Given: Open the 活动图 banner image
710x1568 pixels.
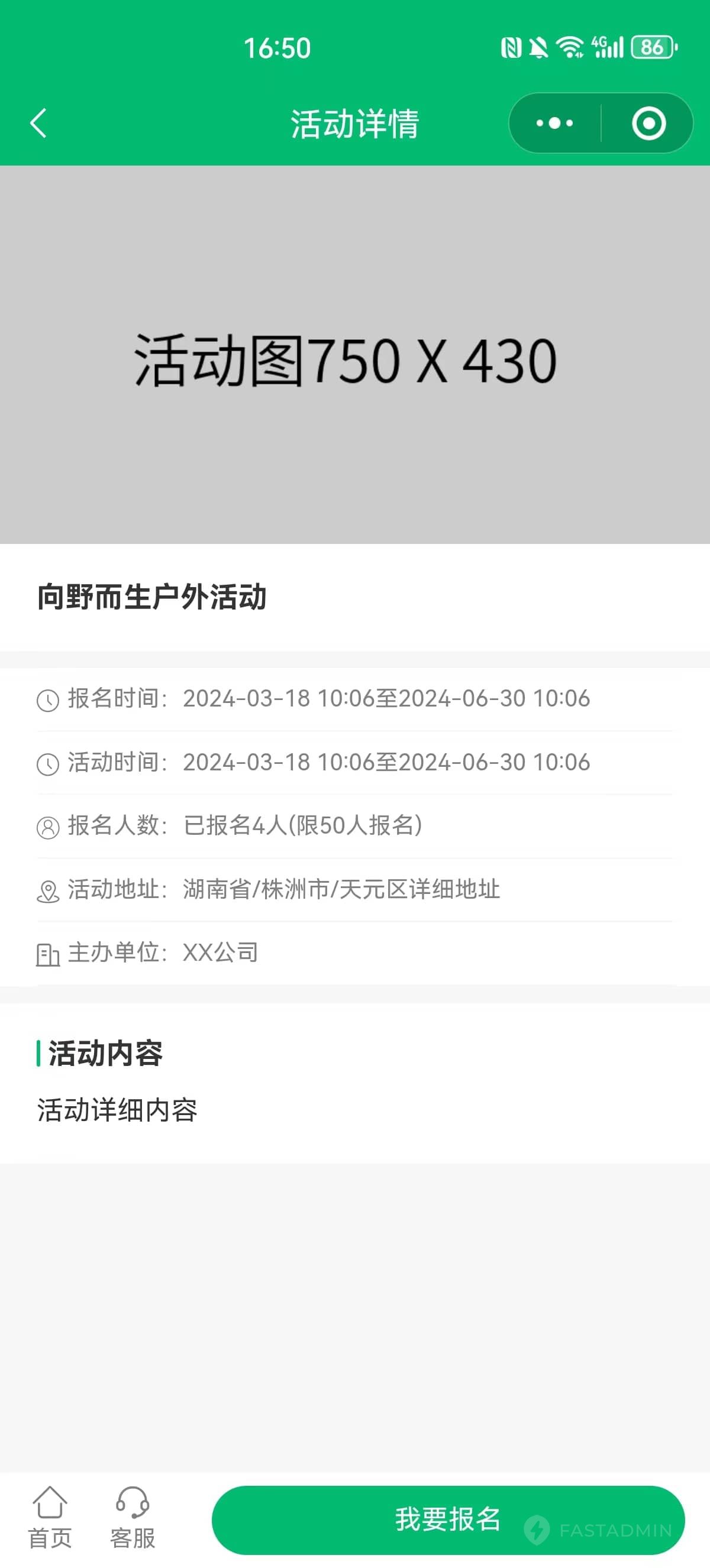Looking at the screenshot, I should tap(355, 355).
